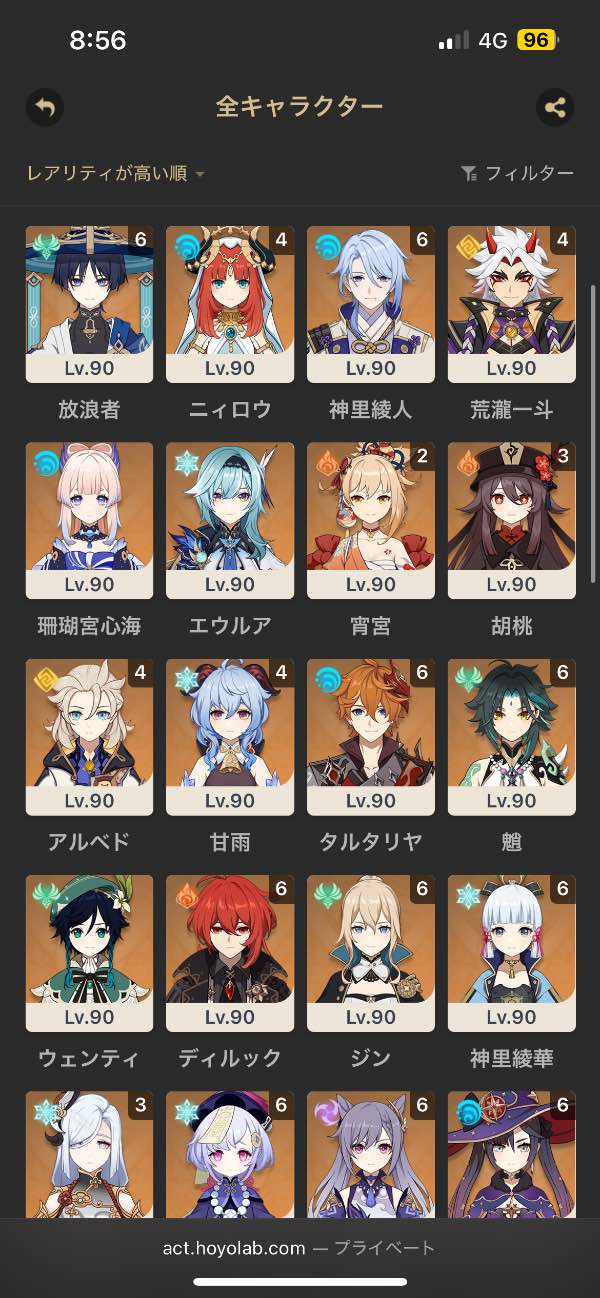This screenshot has width=600, height=1298.
Task: Select the ニィロウ character card
Action: point(230,304)
